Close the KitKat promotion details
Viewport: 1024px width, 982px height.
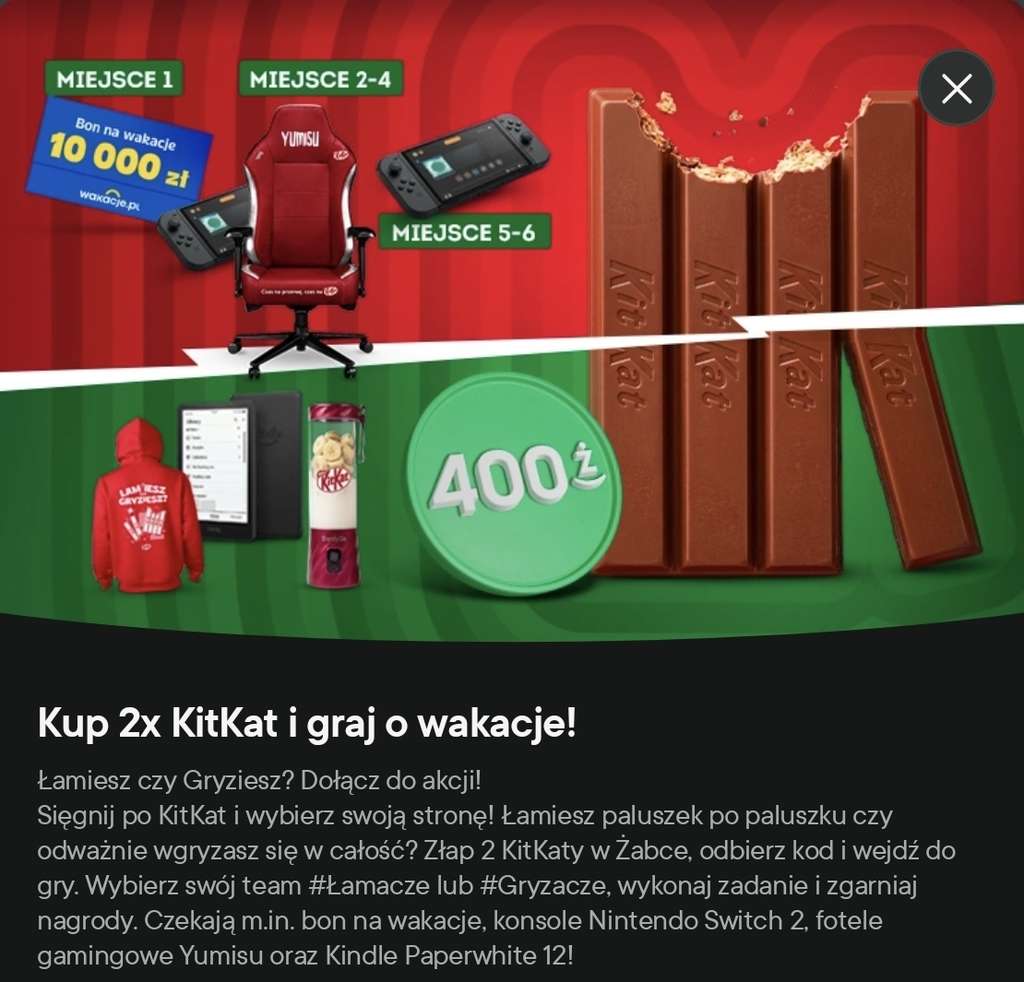[x=957, y=89]
